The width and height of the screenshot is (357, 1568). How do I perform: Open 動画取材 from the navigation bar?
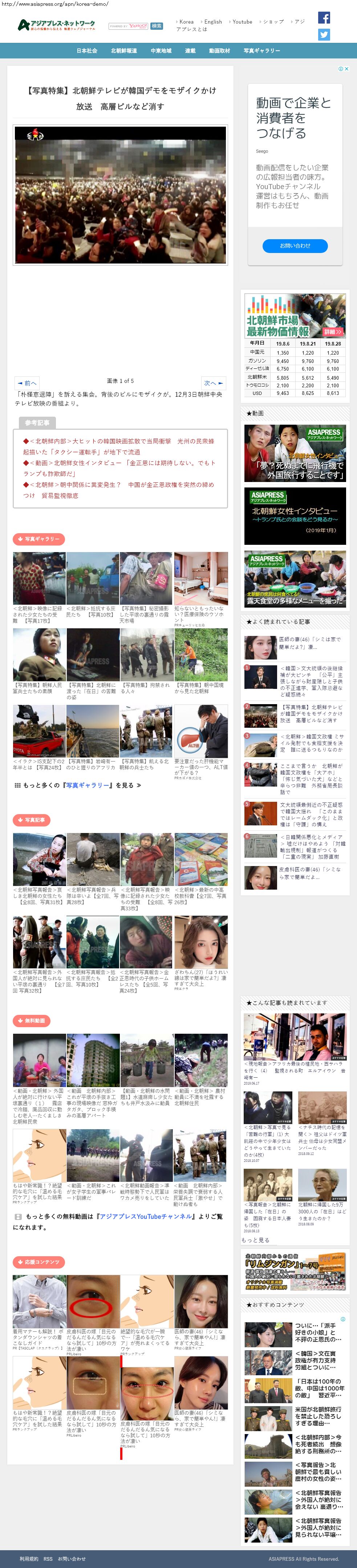219,51
